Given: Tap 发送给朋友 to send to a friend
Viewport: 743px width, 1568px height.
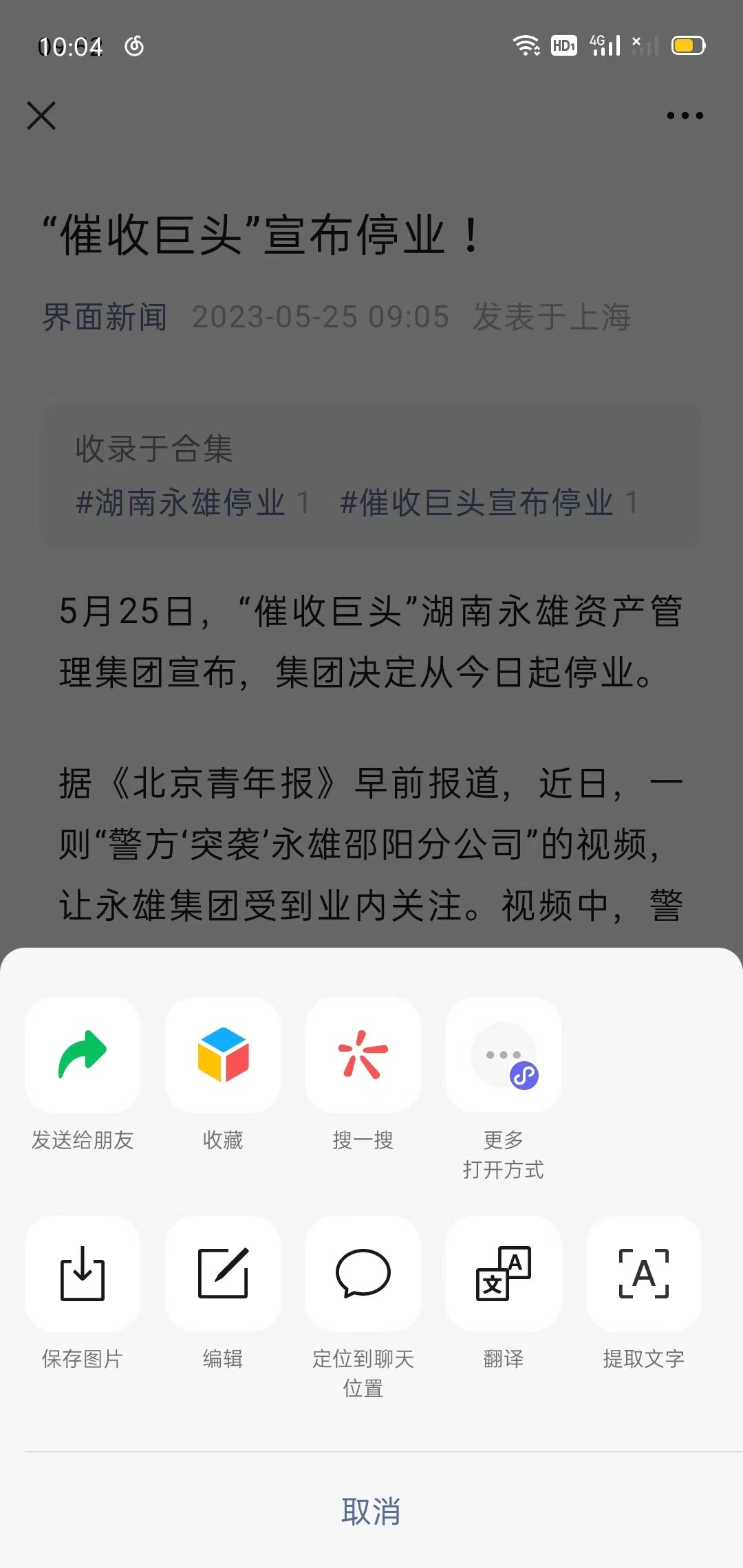Looking at the screenshot, I should point(83,1054).
